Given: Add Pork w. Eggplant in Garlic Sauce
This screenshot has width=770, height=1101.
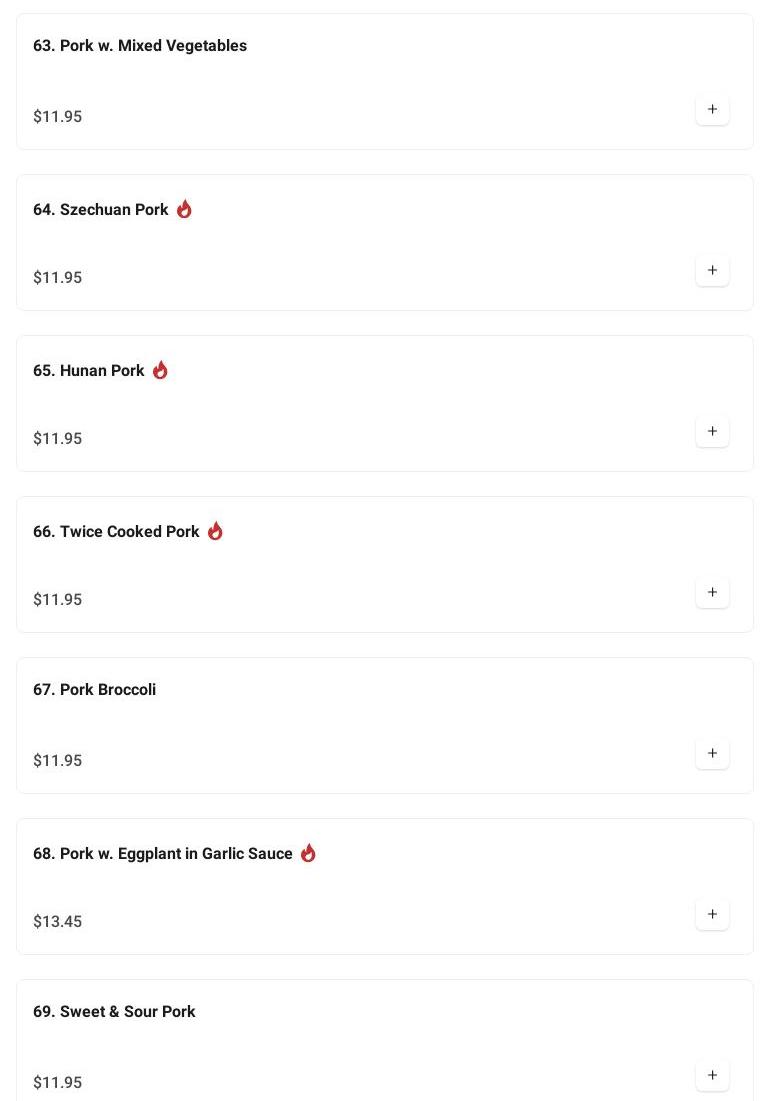Looking at the screenshot, I should 712,914.
